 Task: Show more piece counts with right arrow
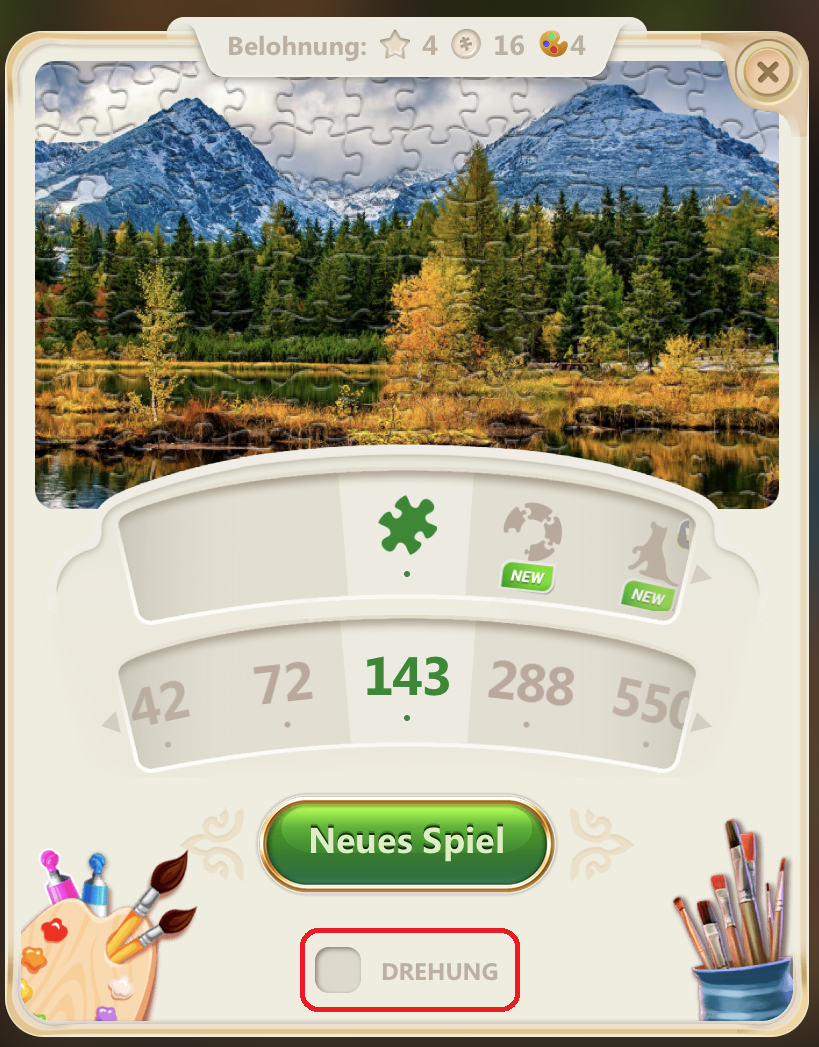click(702, 722)
